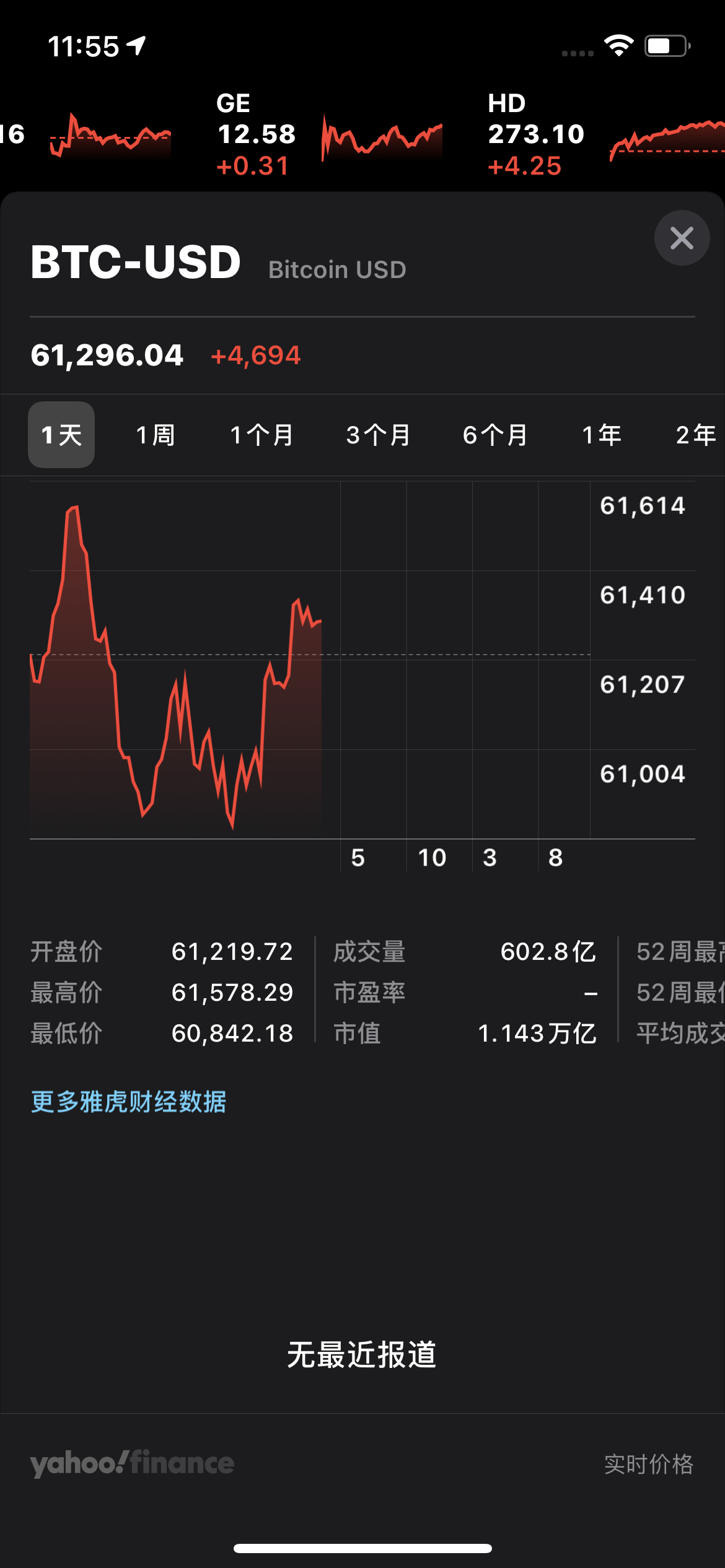Screen dimensions: 725x1568
Task: Open the HD stock ticker chart
Action: pyautogui.click(x=534, y=133)
